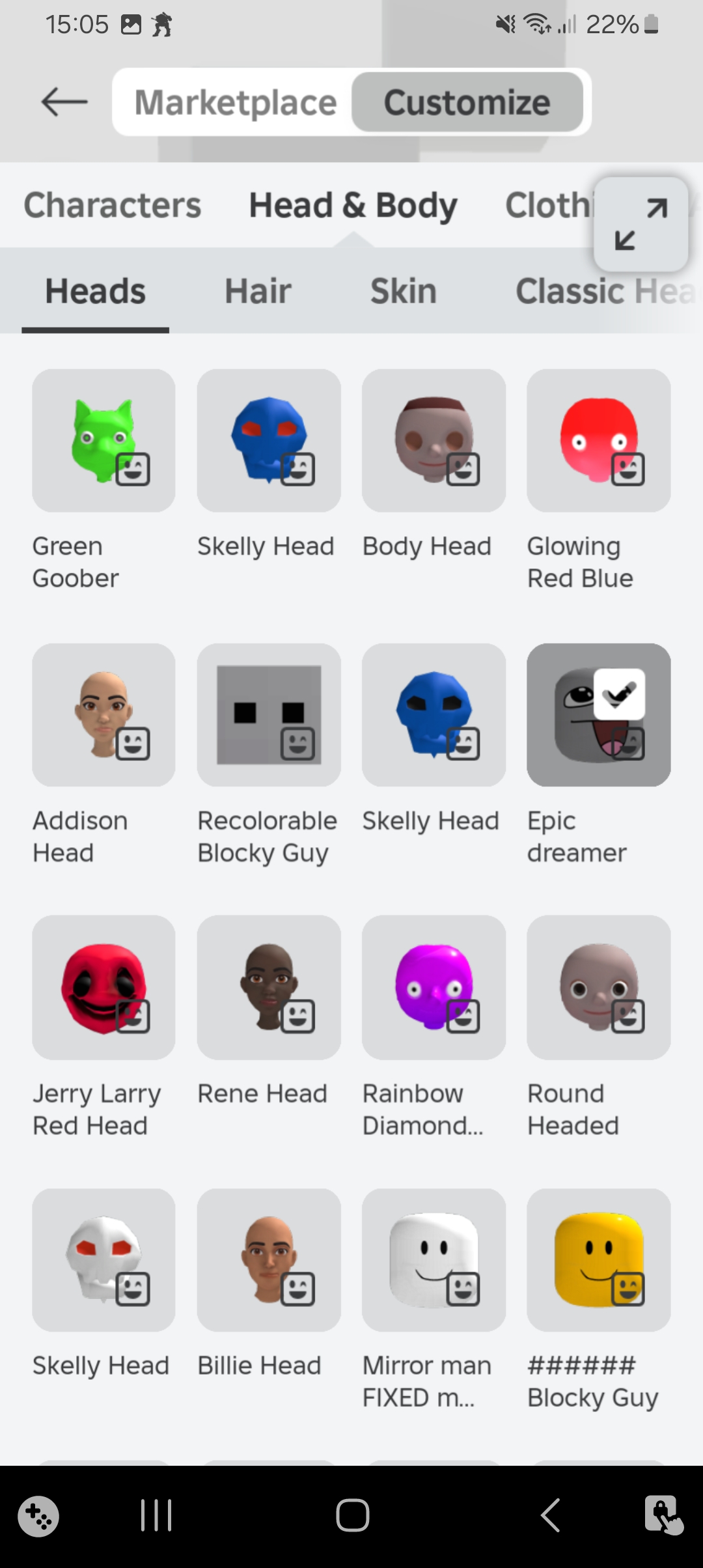703x1568 pixels.
Task: Equip the Billie Head
Action: click(x=269, y=1259)
